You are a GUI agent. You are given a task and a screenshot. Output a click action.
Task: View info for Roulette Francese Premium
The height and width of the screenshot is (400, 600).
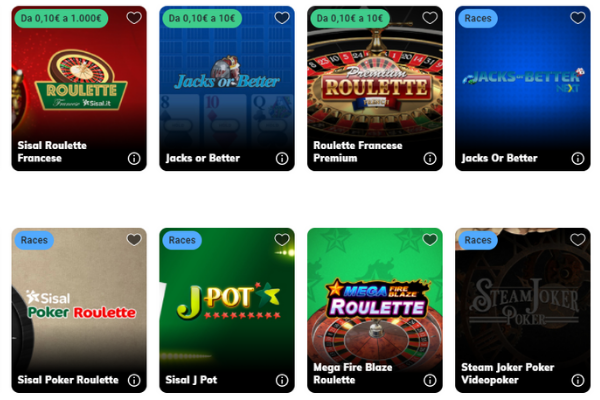point(430,158)
